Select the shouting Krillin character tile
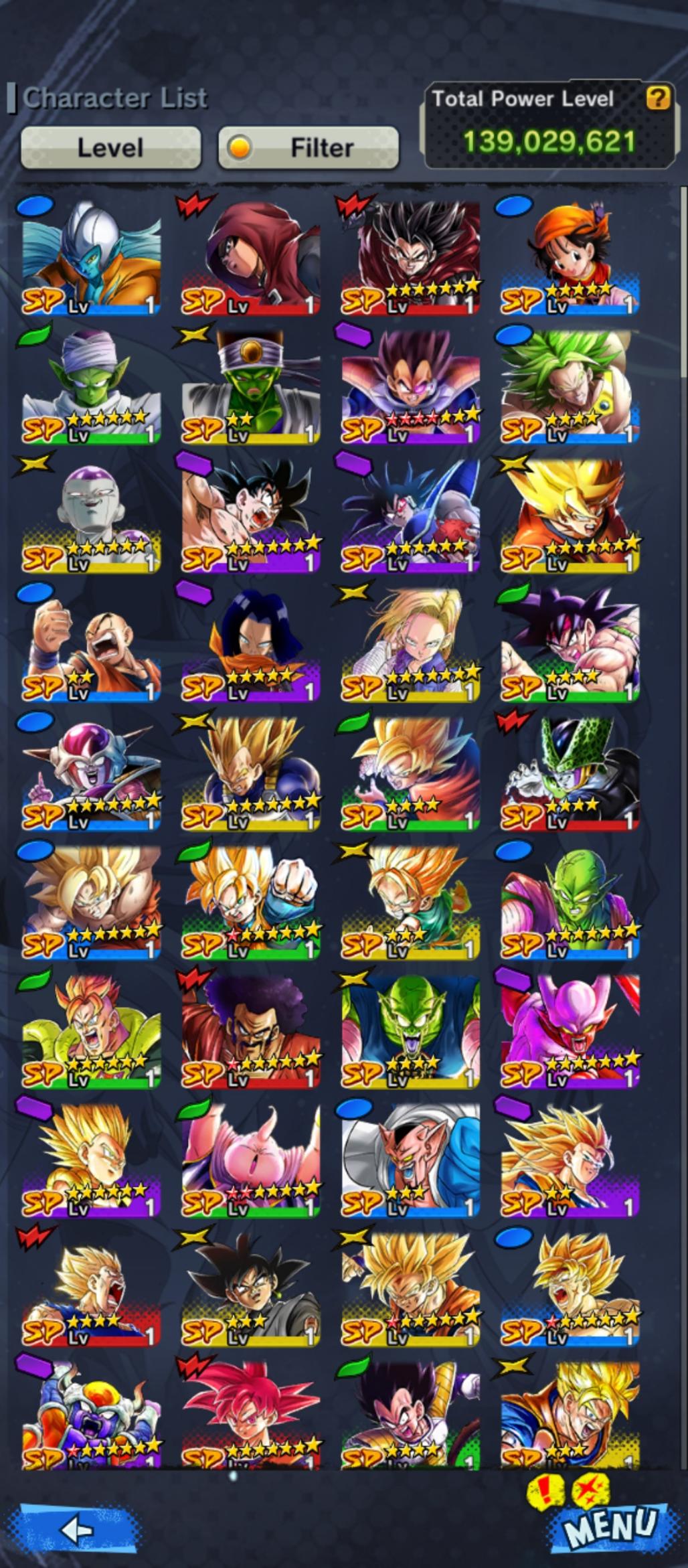Viewport: 688px width, 1568px height. point(92,644)
